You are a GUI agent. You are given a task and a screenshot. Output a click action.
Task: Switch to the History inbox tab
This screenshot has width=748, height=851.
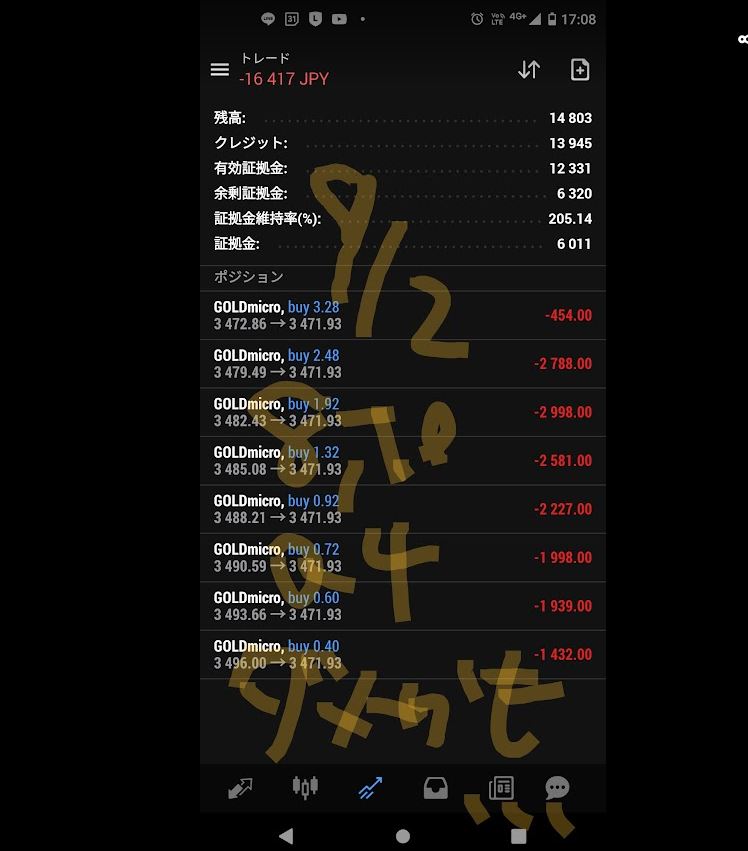tap(435, 788)
